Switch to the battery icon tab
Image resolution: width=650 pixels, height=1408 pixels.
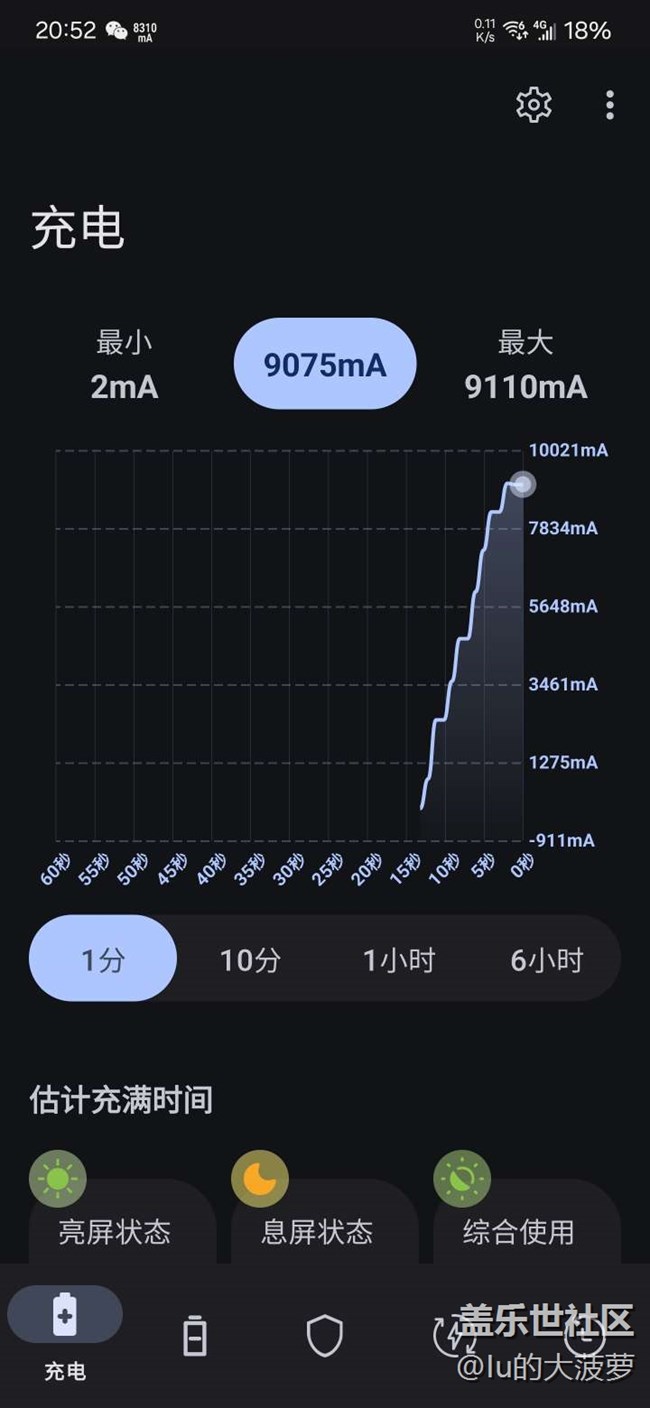pos(195,1336)
